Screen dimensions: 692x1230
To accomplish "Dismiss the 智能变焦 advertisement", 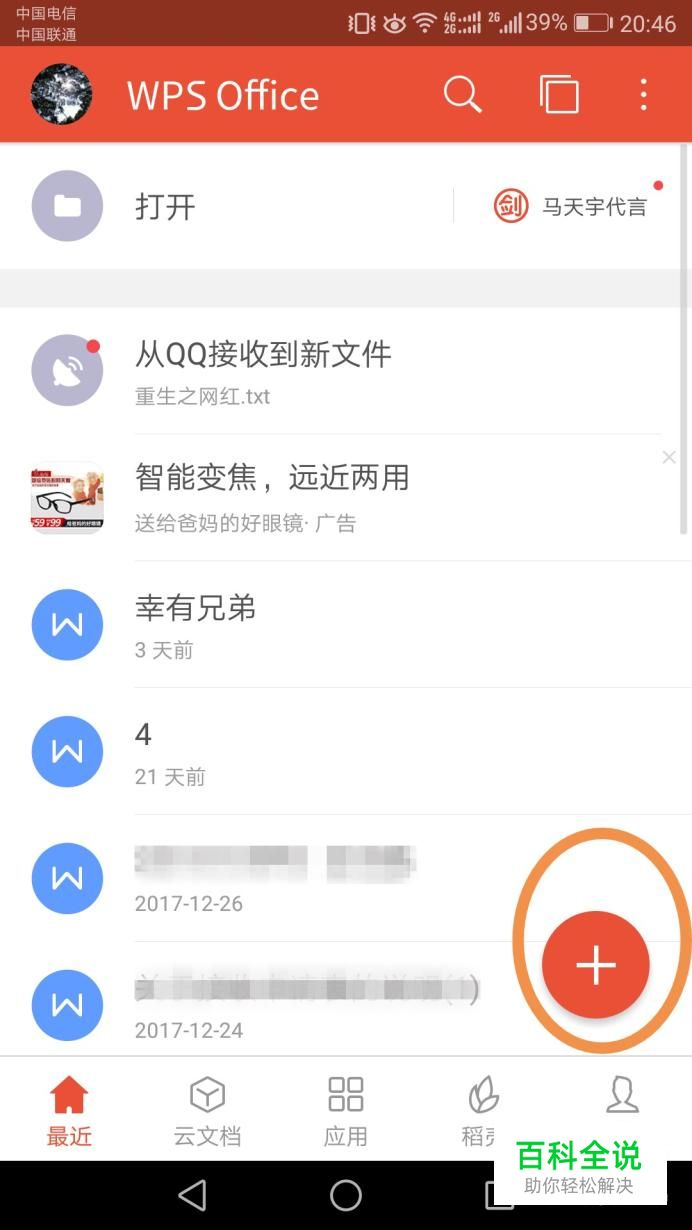I will click(669, 458).
